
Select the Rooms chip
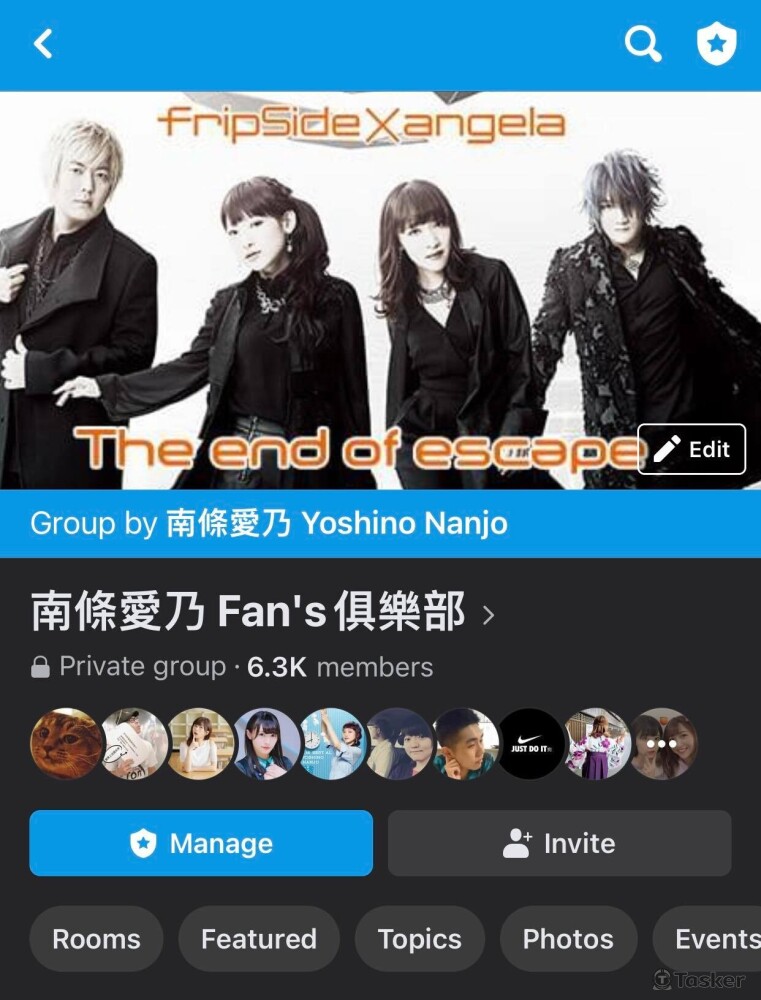click(x=96, y=939)
